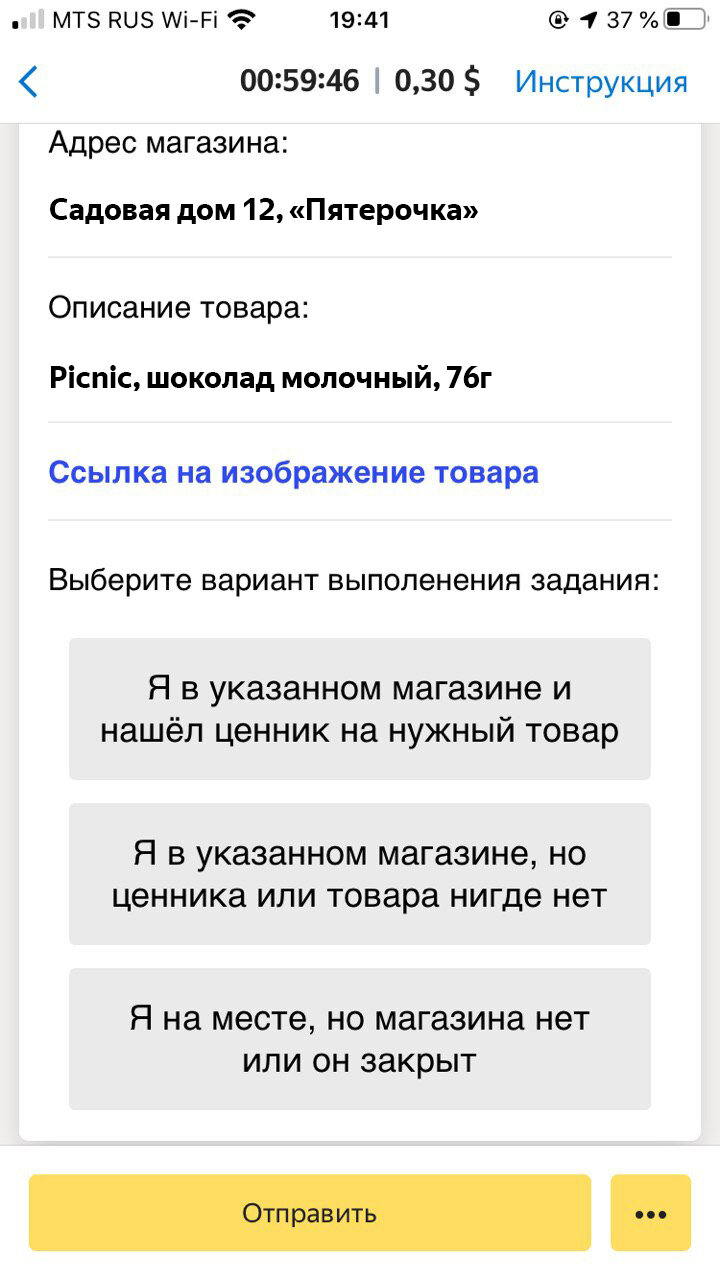Image resolution: width=720 pixels, height=1280 pixels.
Task: Open Ссылка на изображение товара
Action: click(x=294, y=472)
